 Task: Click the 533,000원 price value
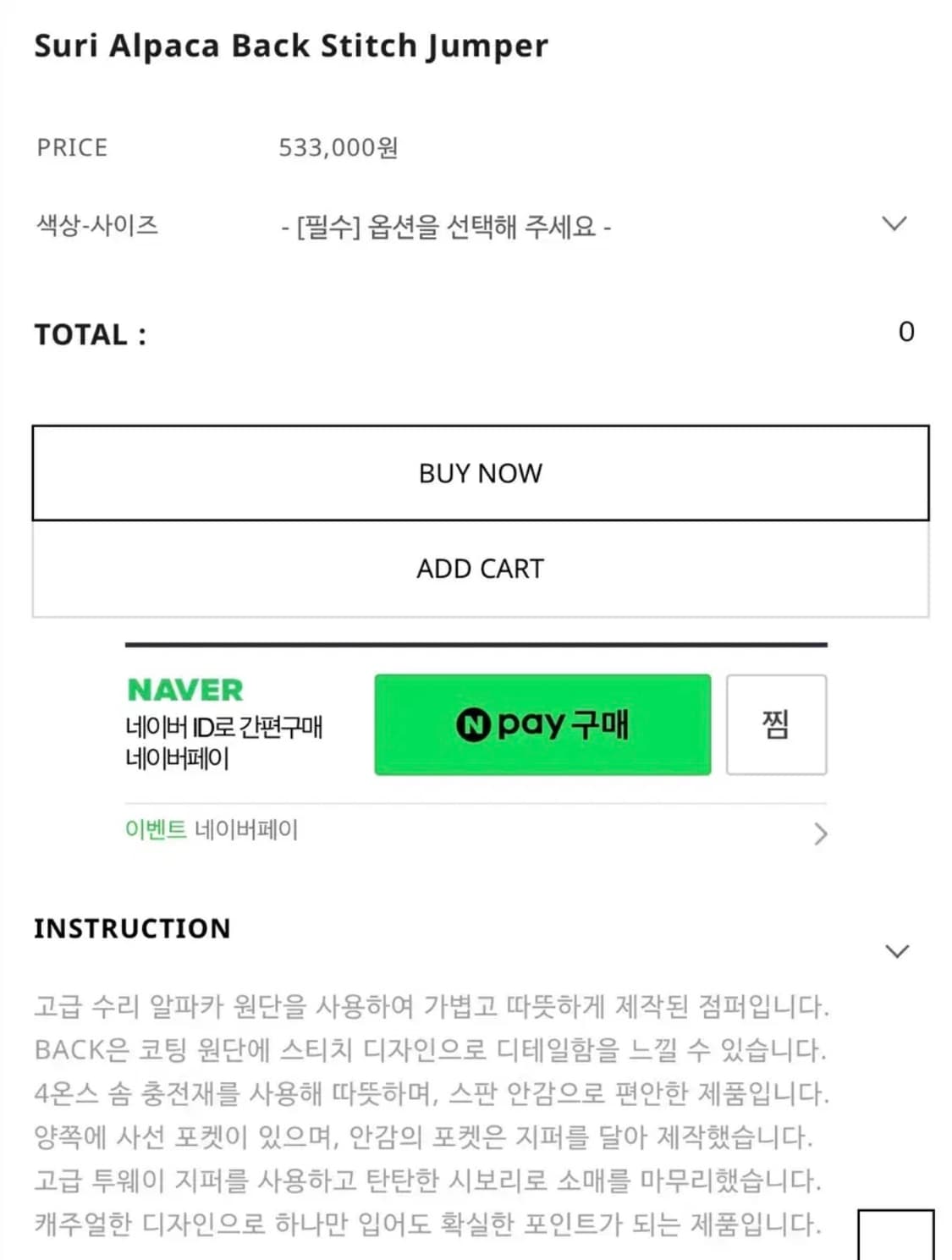point(338,147)
